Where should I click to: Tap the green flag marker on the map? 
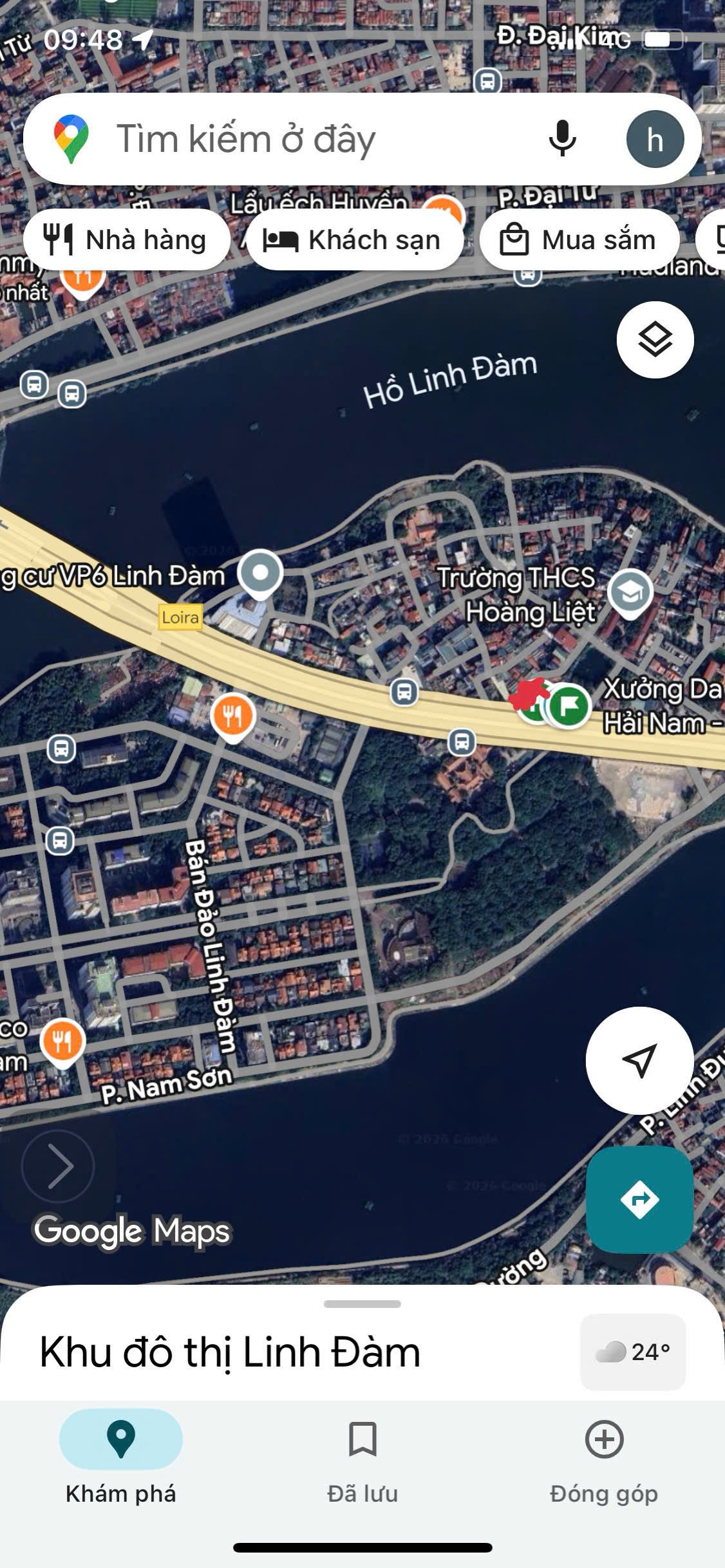tap(569, 706)
